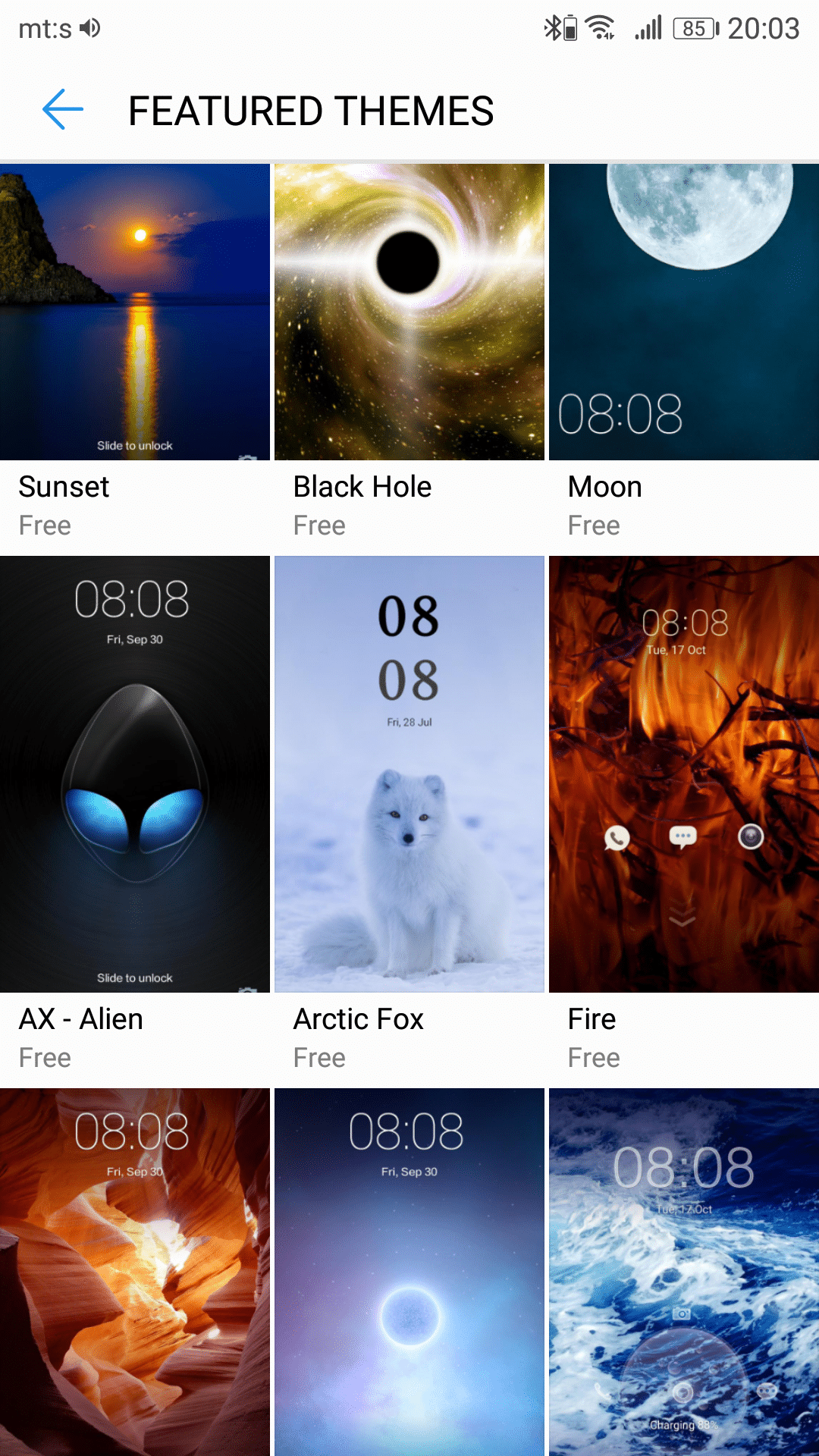This screenshot has height=1456, width=819.
Task: Choose the Arctic Fox theme
Action: coord(409,774)
